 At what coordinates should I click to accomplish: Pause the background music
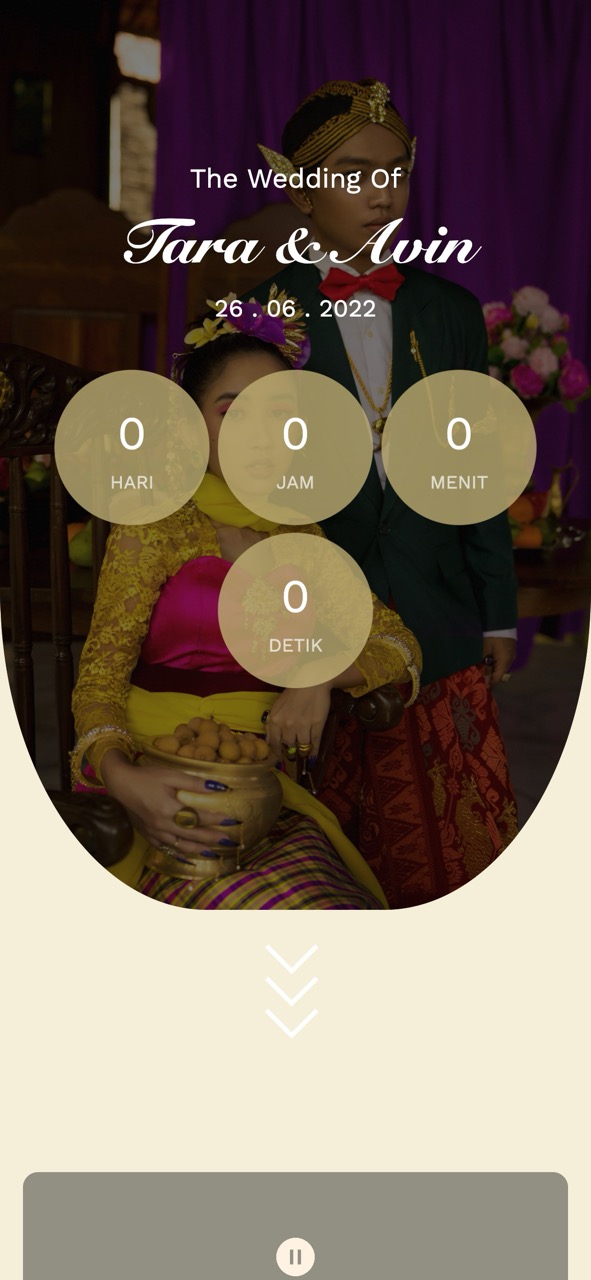295,1256
